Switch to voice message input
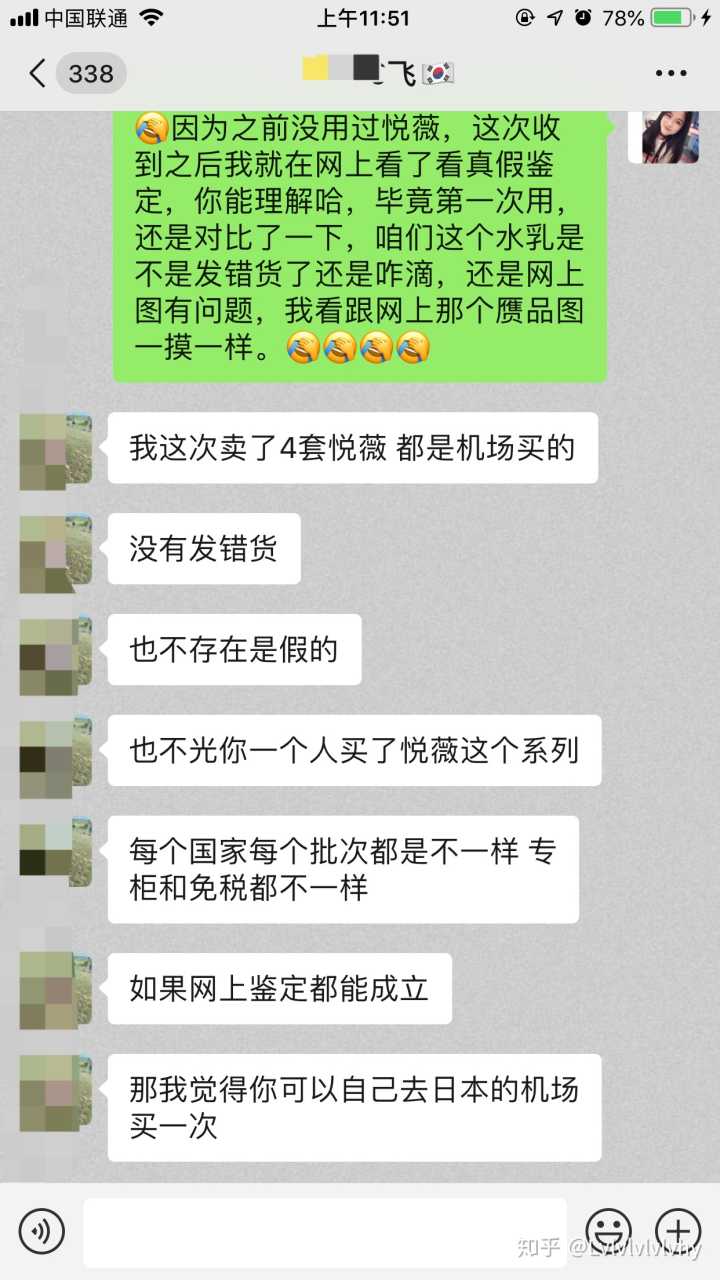Viewport: 720px width, 1280px height. point(41,1231)
